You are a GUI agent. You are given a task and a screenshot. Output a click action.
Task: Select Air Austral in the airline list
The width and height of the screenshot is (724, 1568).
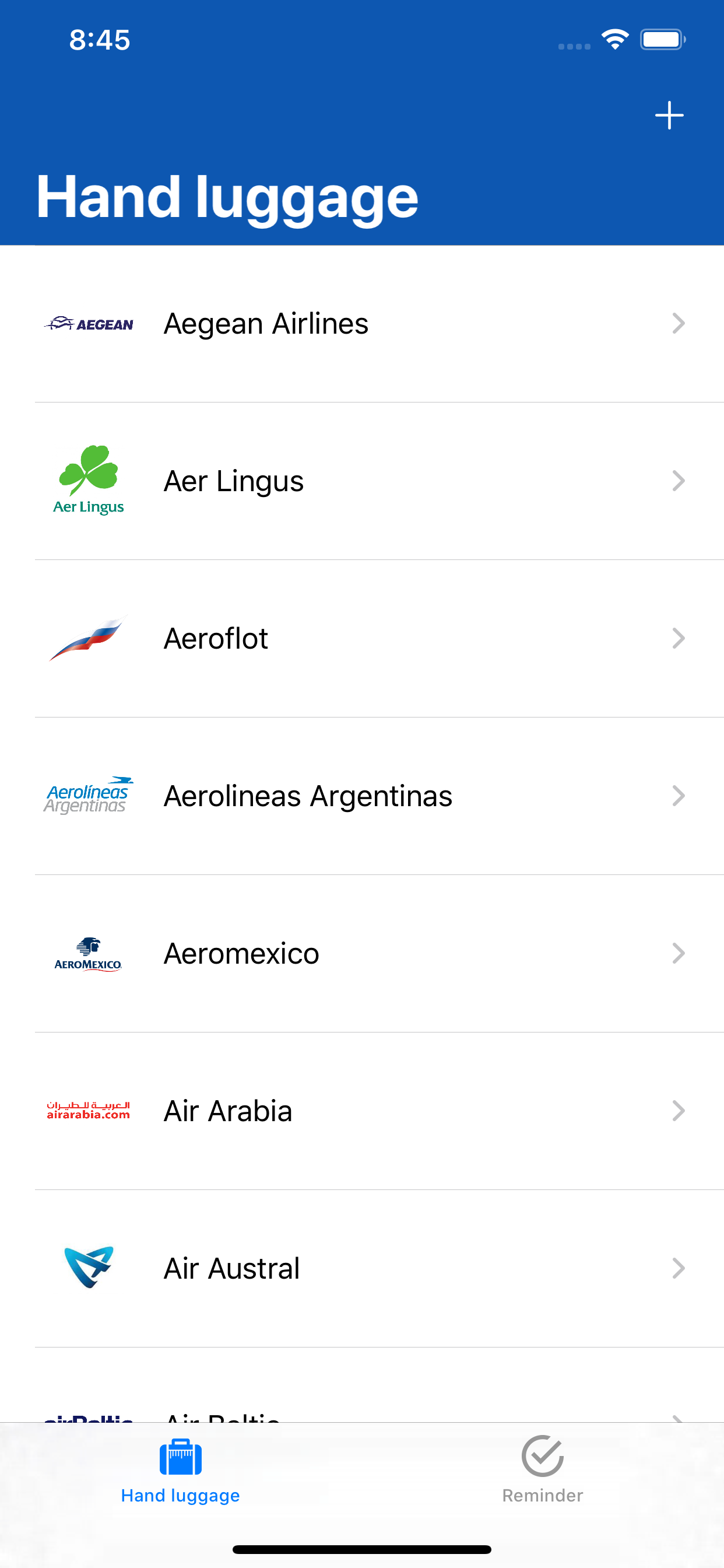pos(362,1269)
